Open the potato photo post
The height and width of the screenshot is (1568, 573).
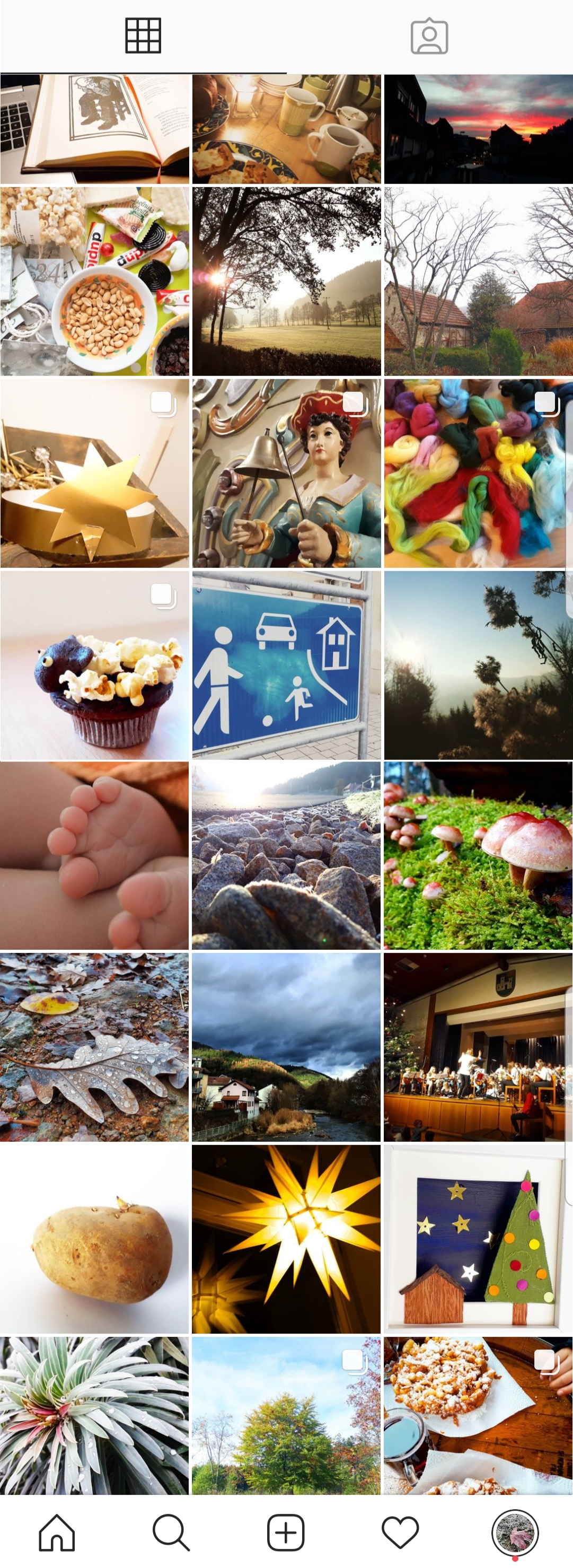click(94, 1239)
